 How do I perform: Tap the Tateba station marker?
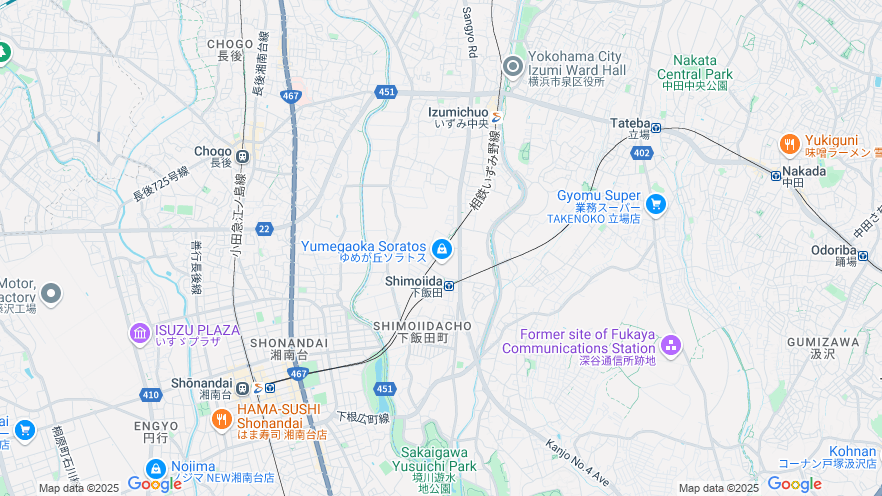tap(657, 127)
